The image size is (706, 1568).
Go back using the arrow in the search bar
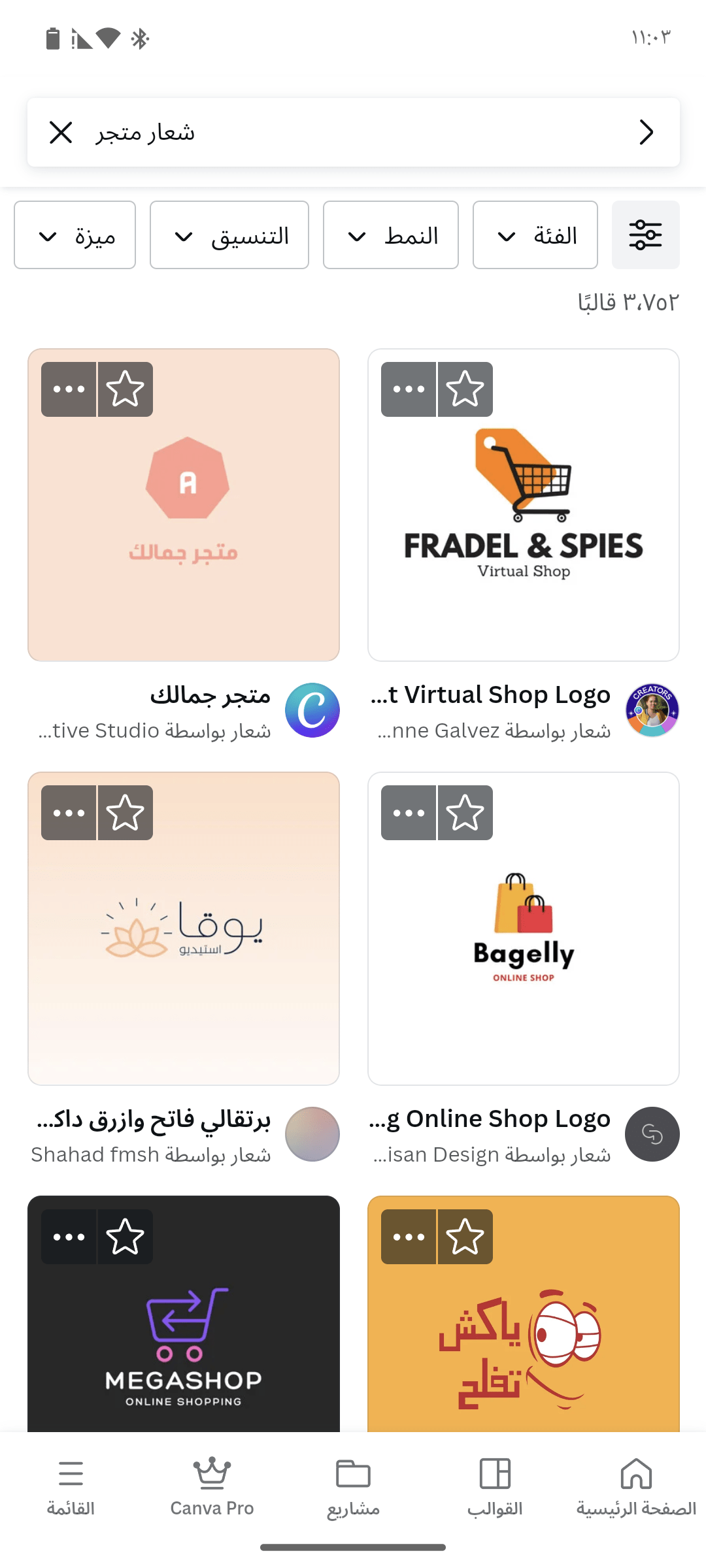point(646,133)
